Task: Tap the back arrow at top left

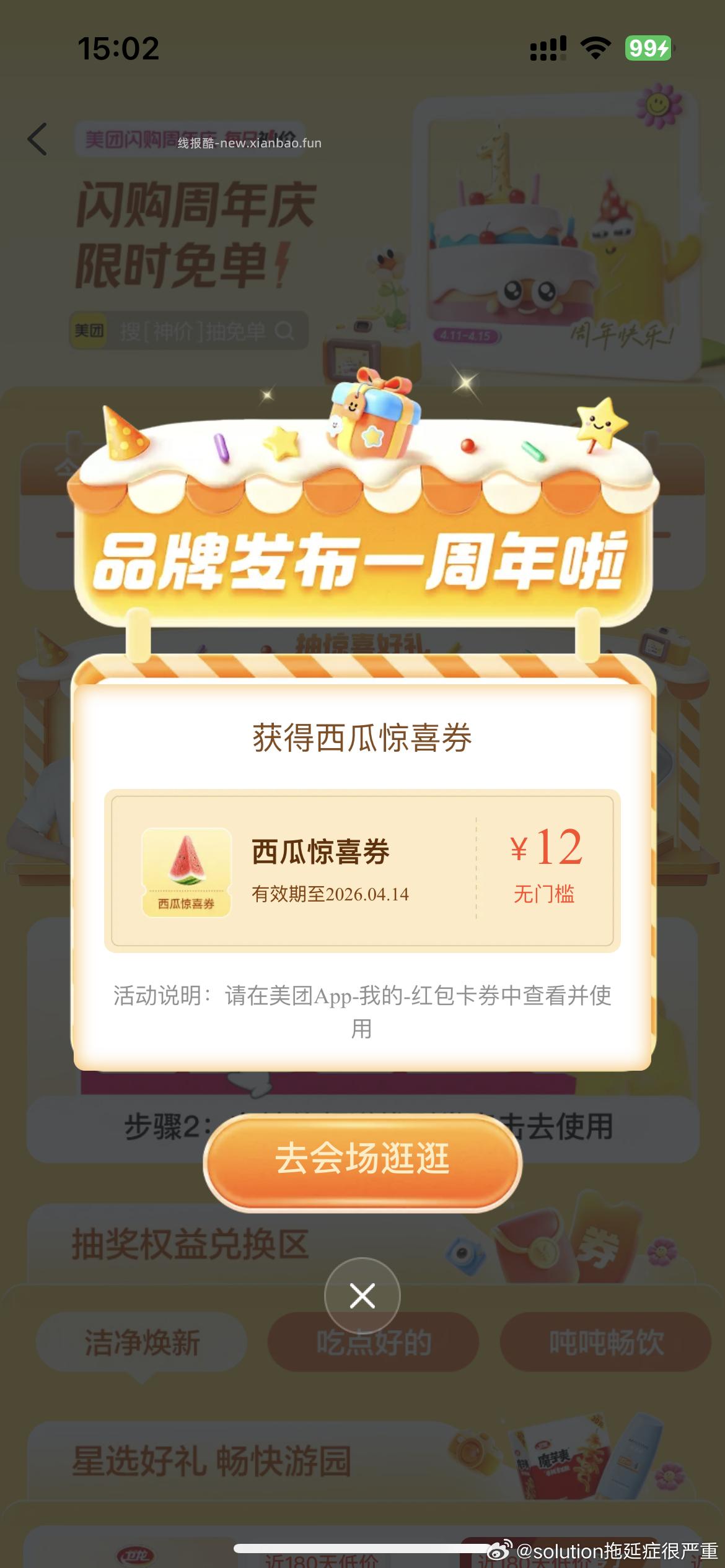Action: 37,139
